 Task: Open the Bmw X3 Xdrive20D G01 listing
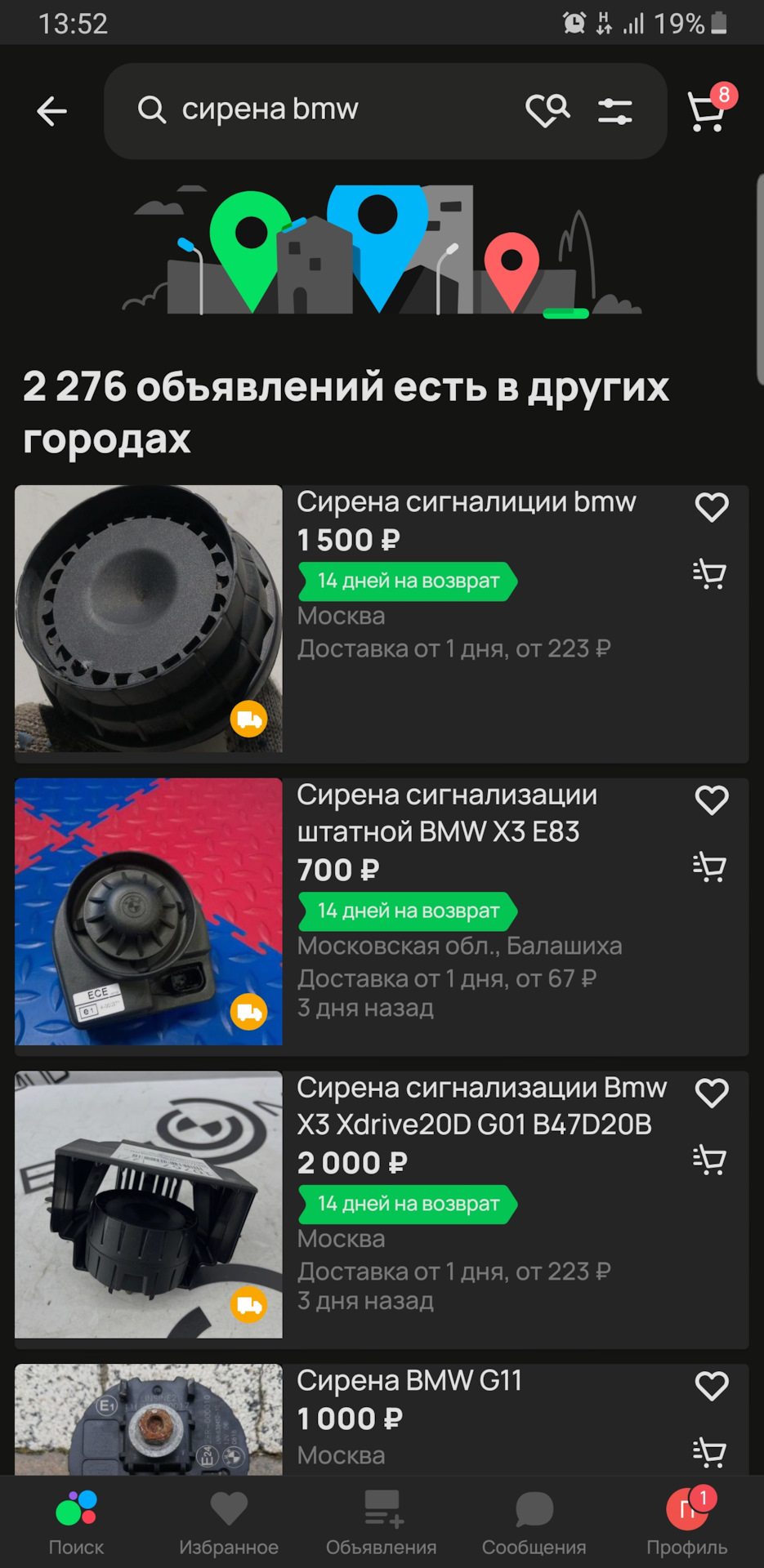[481, 1106]
